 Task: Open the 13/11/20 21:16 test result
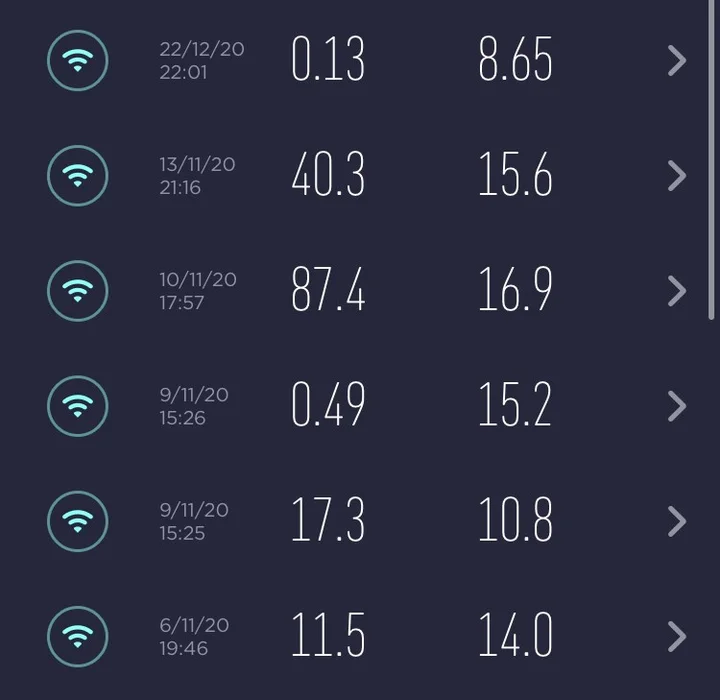coord(677,176)
